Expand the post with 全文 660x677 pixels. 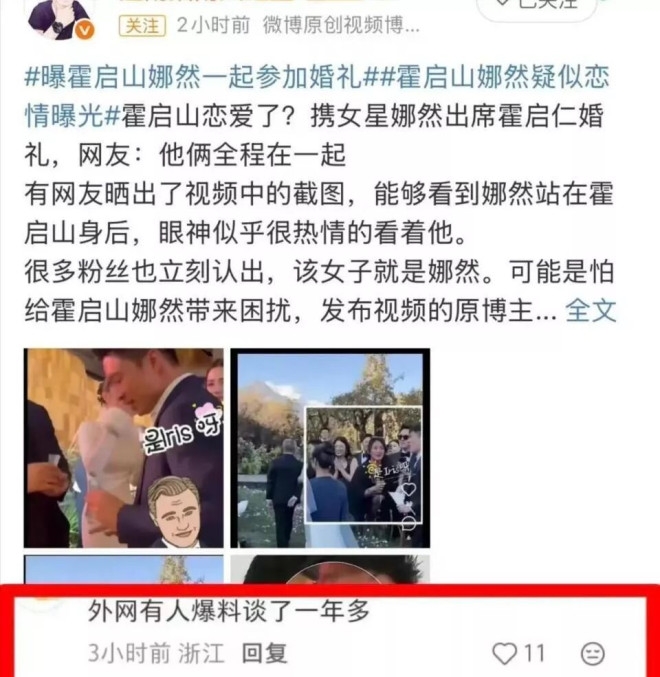591,311
